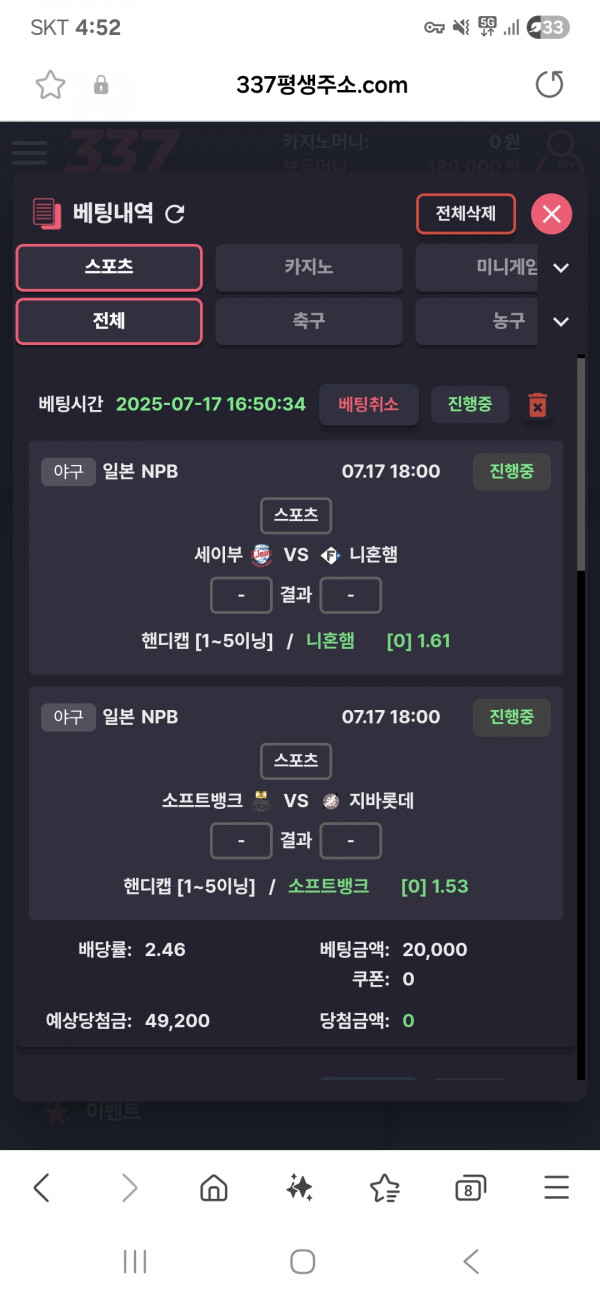Select the 전체 sport filter

tap(110, 321)
